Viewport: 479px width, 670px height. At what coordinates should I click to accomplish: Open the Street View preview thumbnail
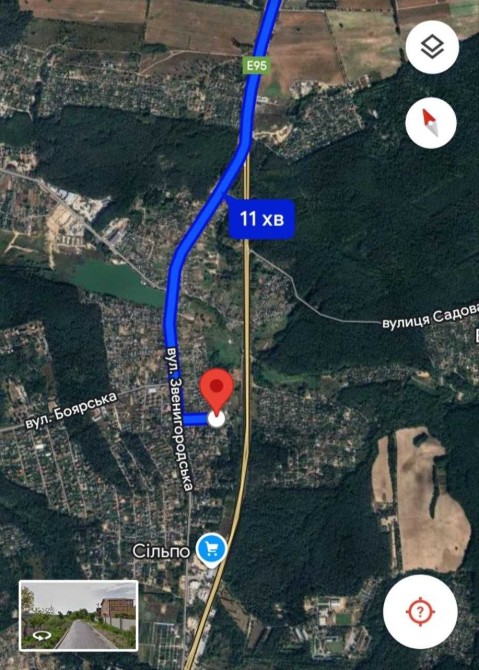click(x=79, y=615)
